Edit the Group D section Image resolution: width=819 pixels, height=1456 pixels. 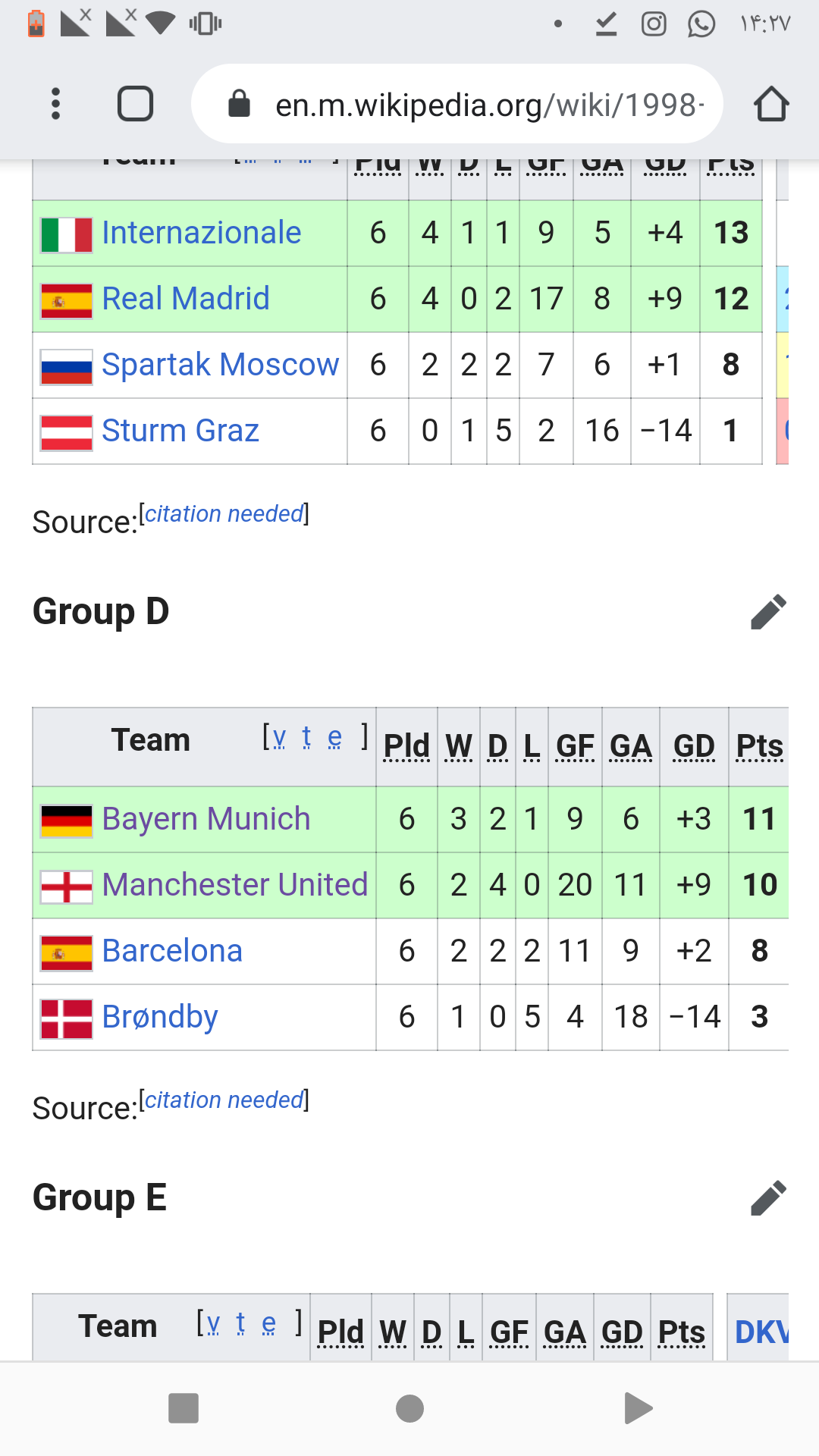[768, 612]
